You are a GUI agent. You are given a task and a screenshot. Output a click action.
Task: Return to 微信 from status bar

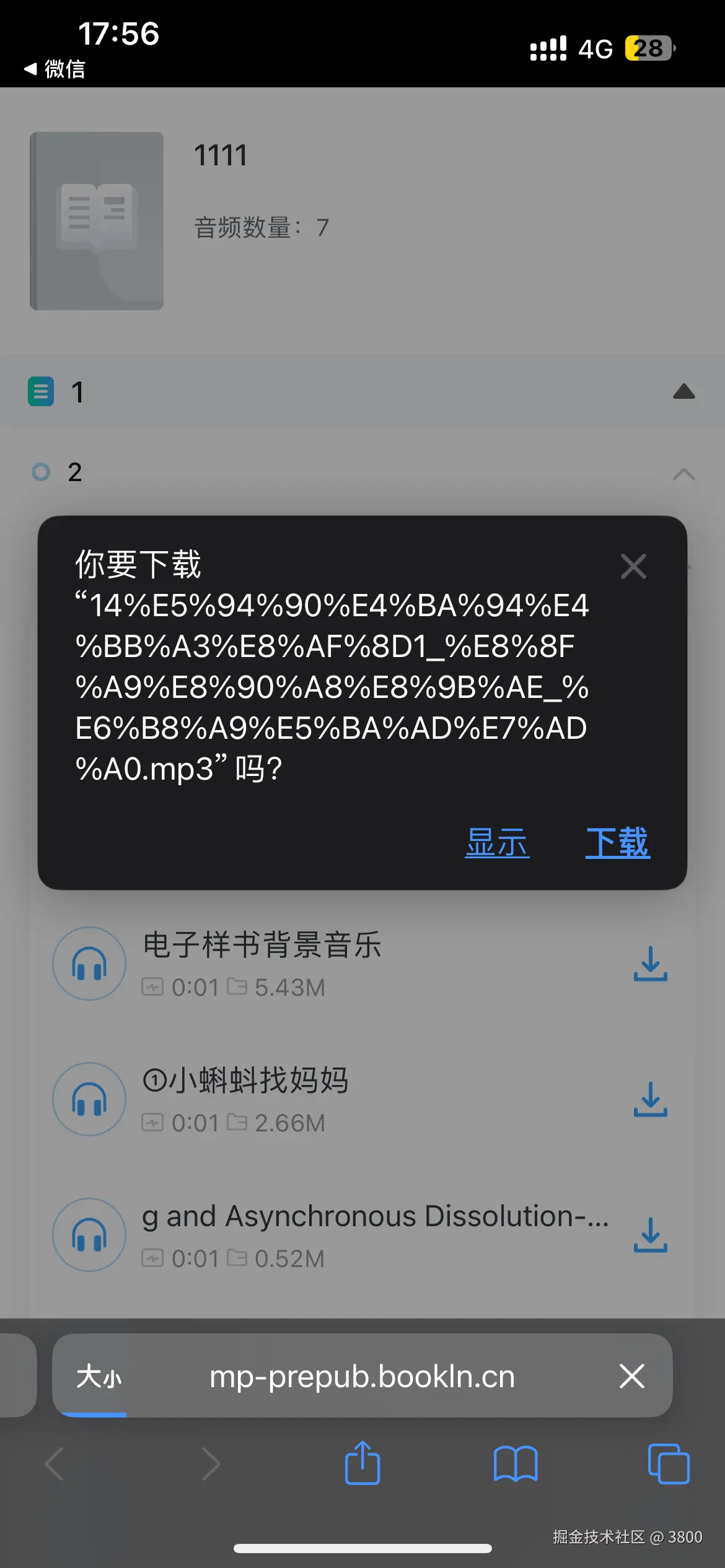tap(55, 69)
